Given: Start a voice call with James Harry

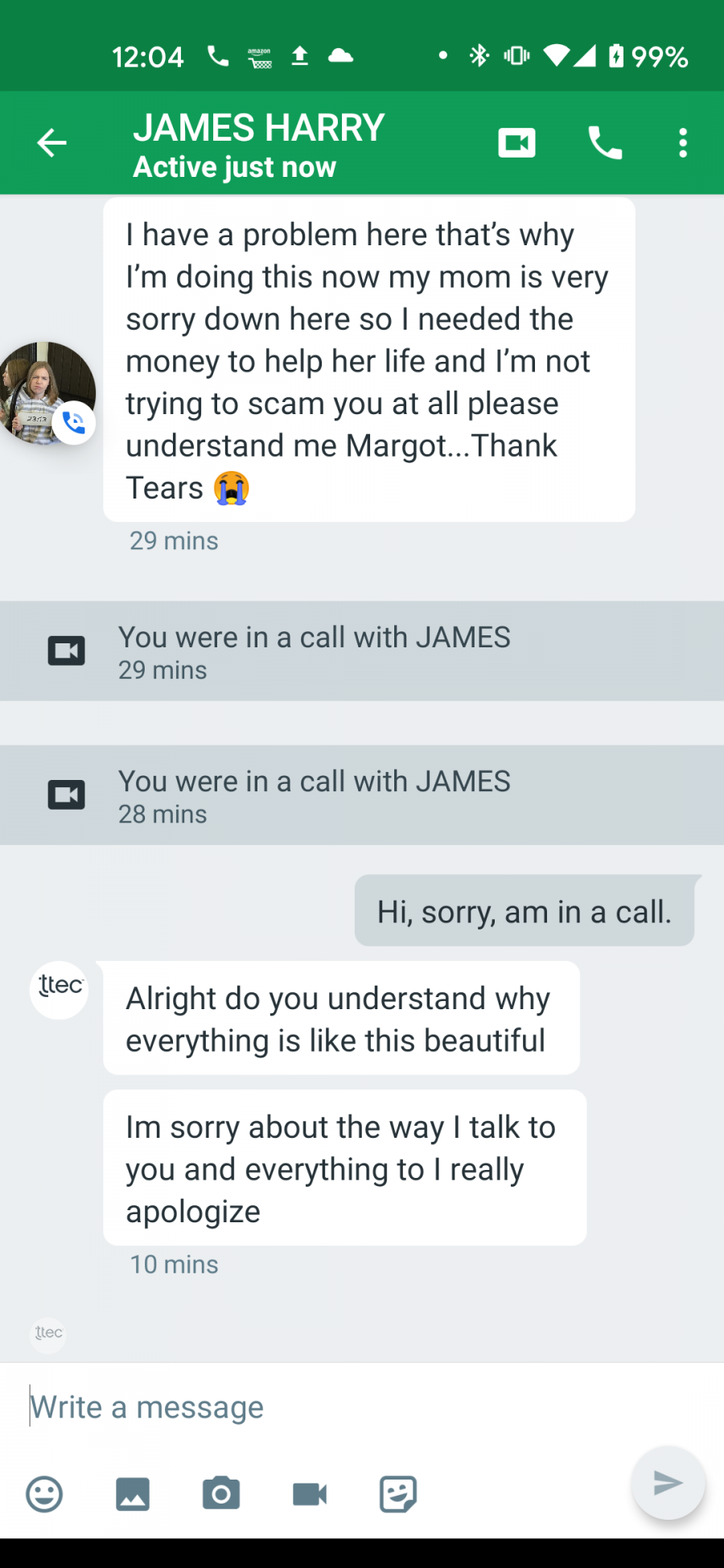Looking at the screenshot, I should coord(605,143).
